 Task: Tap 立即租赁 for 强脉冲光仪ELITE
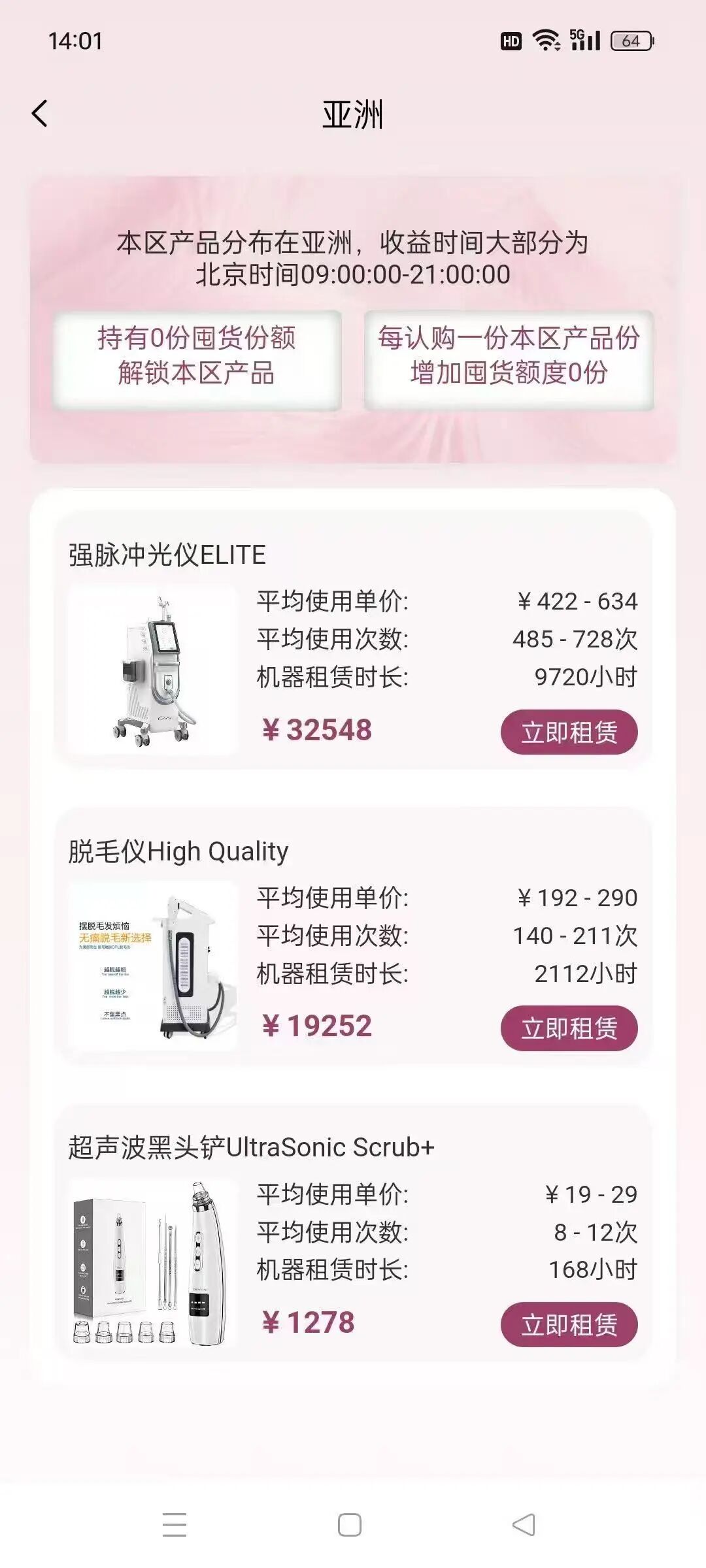567,732
